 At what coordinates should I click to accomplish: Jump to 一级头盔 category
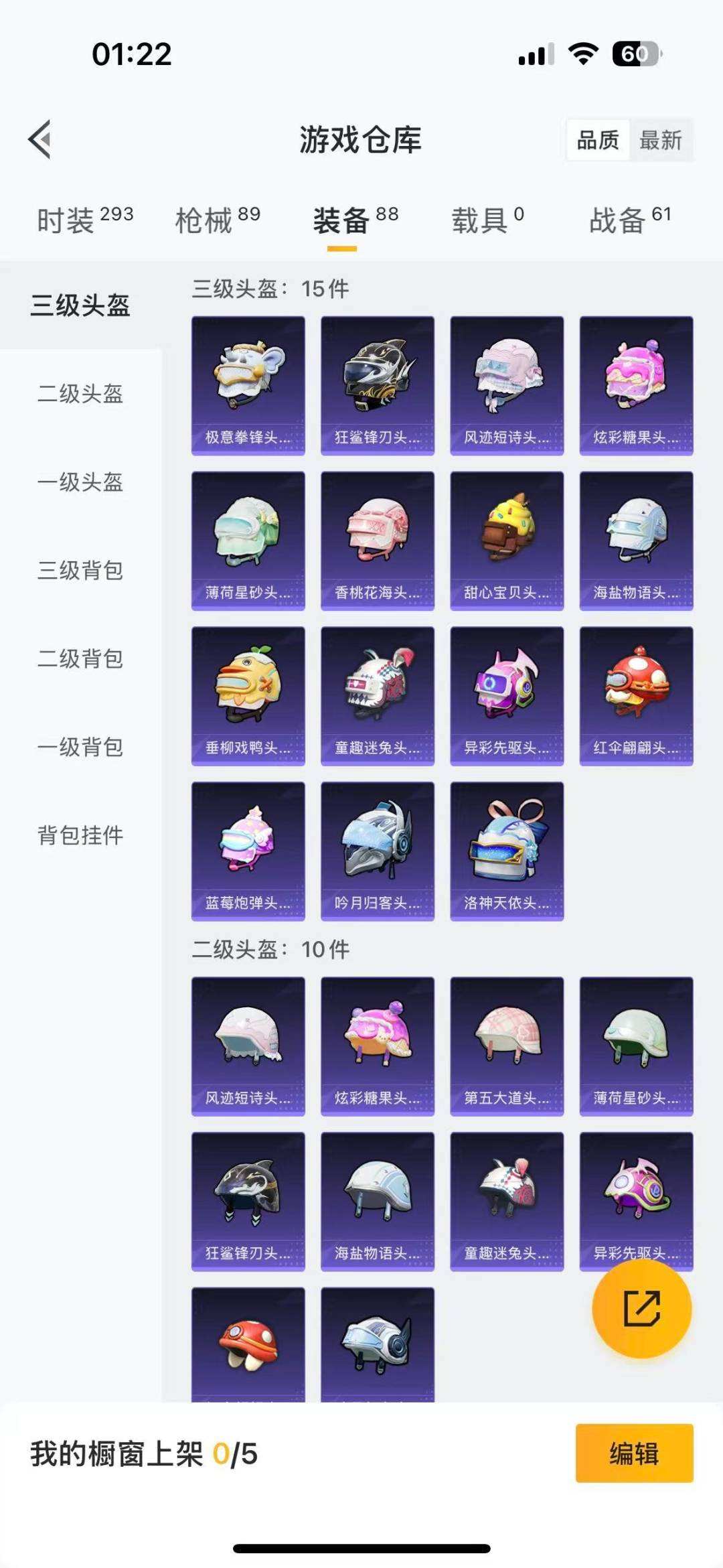pyautogui.click(x=80, y=482)
